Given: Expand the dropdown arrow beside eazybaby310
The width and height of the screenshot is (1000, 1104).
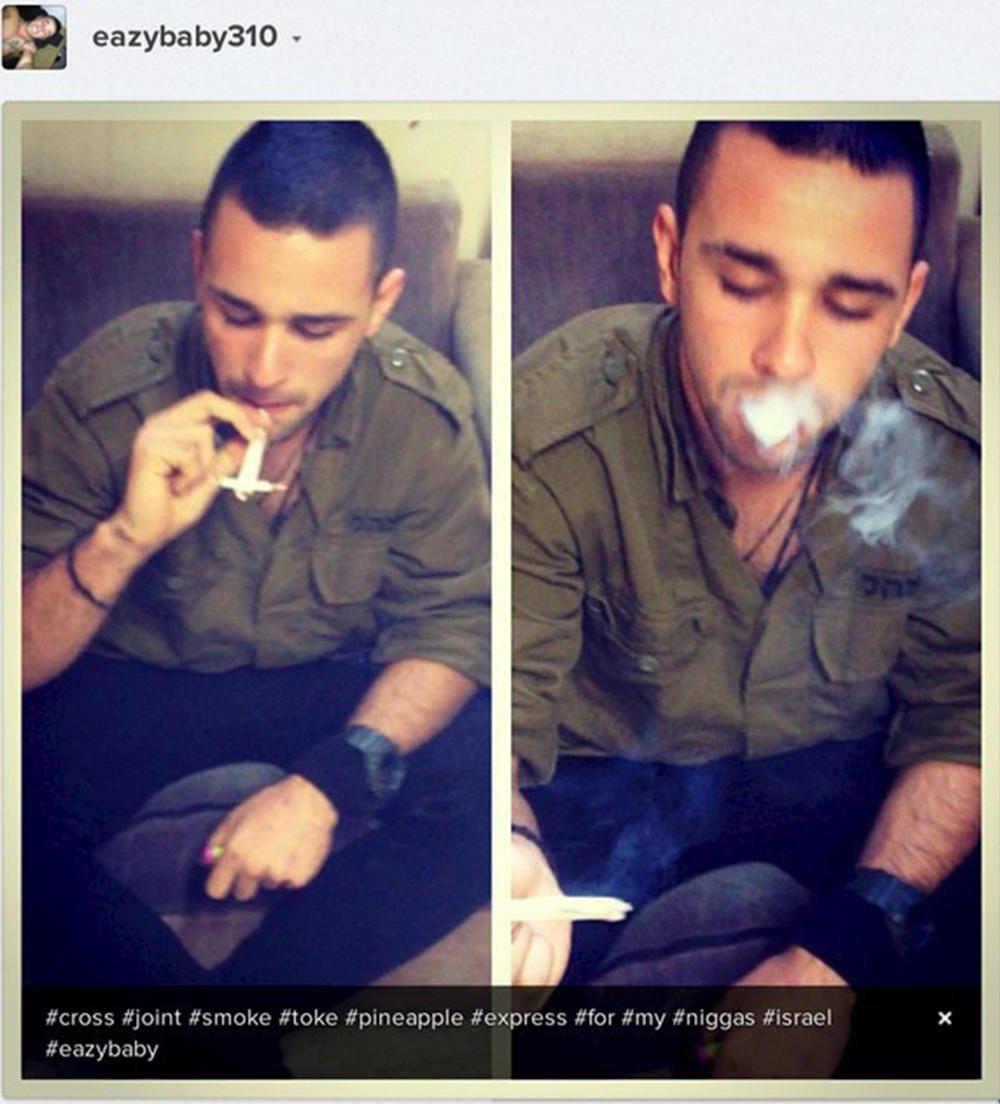Looking at the screenshot, I should point(296,40).
